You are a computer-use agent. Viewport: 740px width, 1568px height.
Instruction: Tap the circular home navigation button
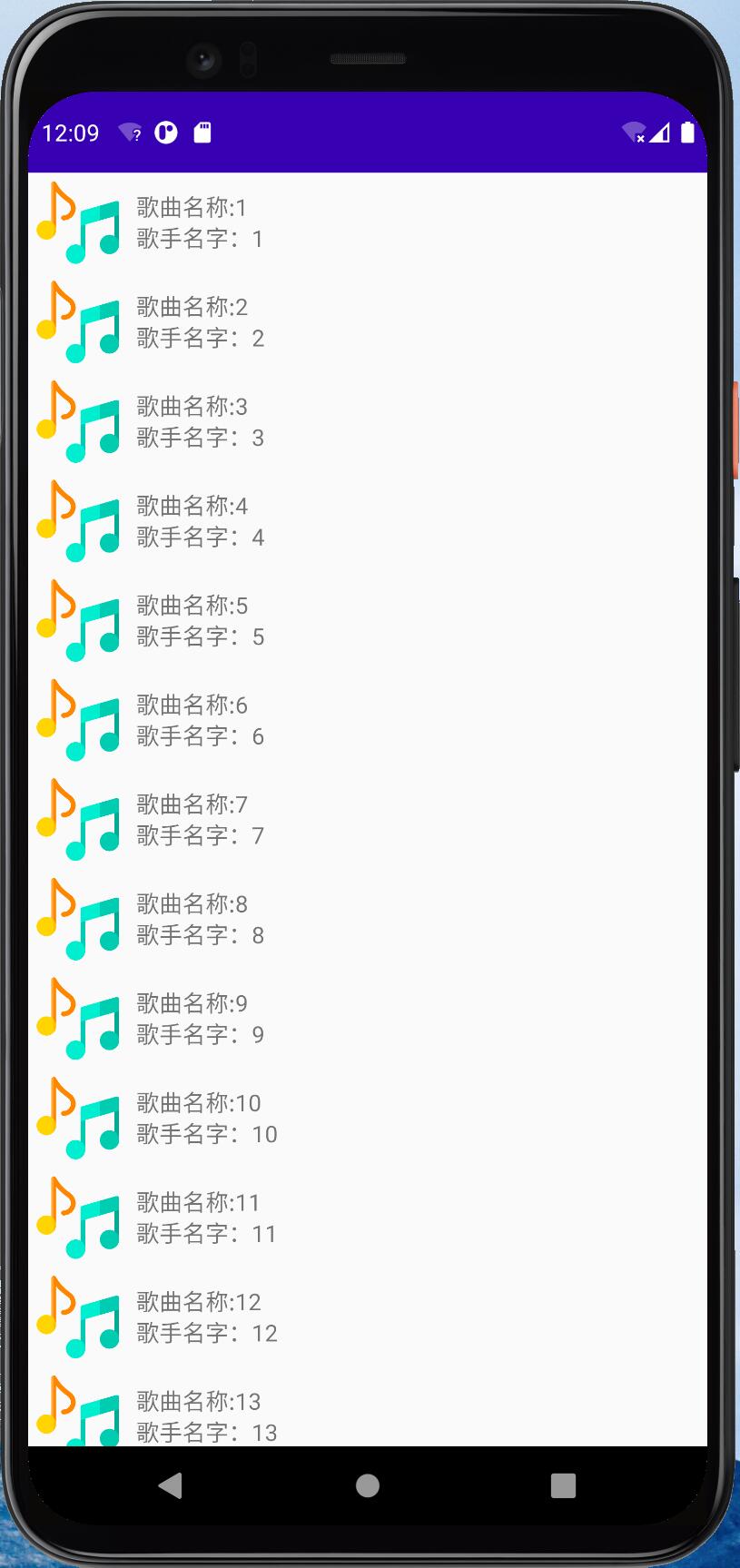coord(367,1485)
